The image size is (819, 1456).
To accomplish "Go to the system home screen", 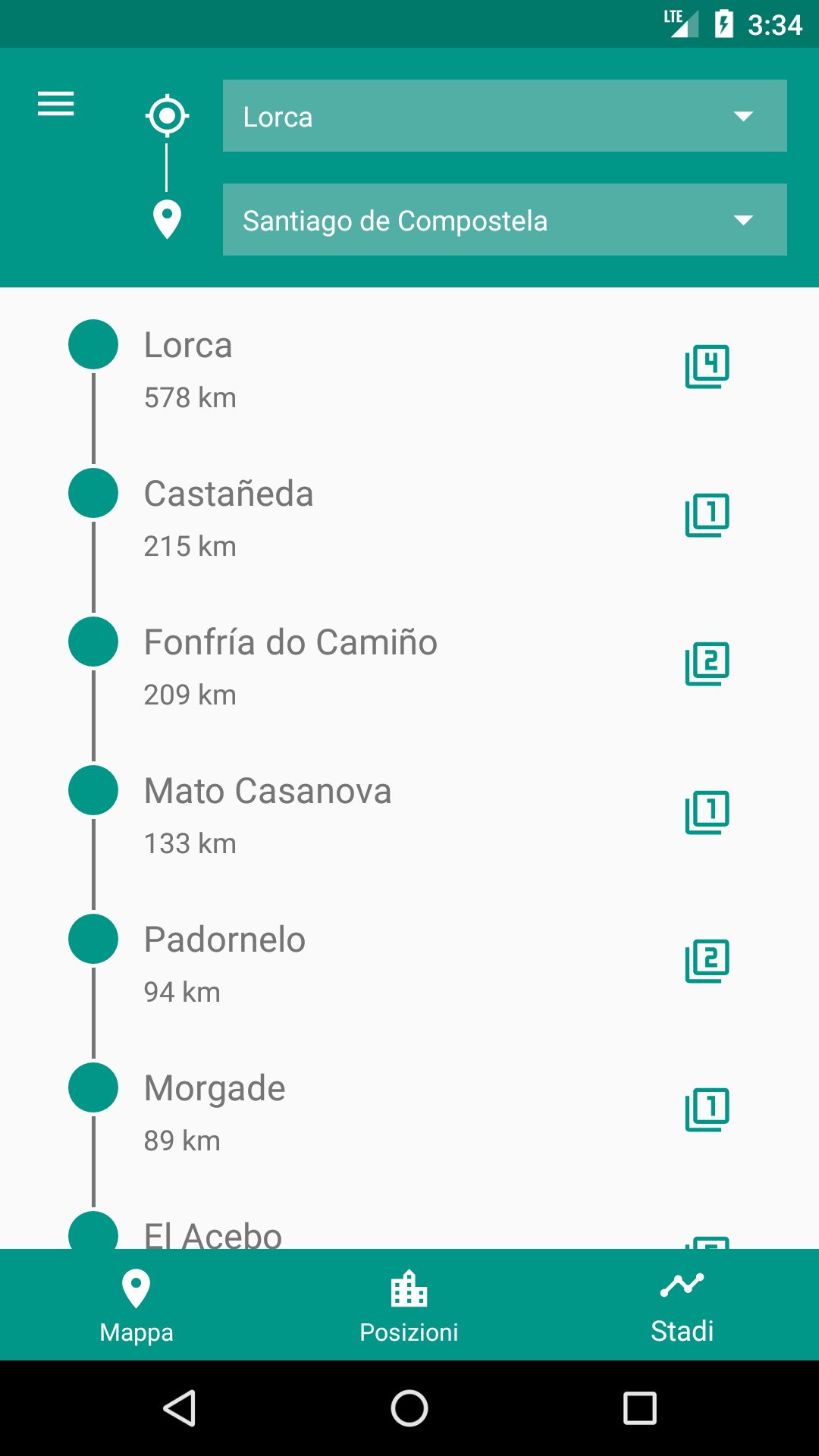I will 409,1408.
